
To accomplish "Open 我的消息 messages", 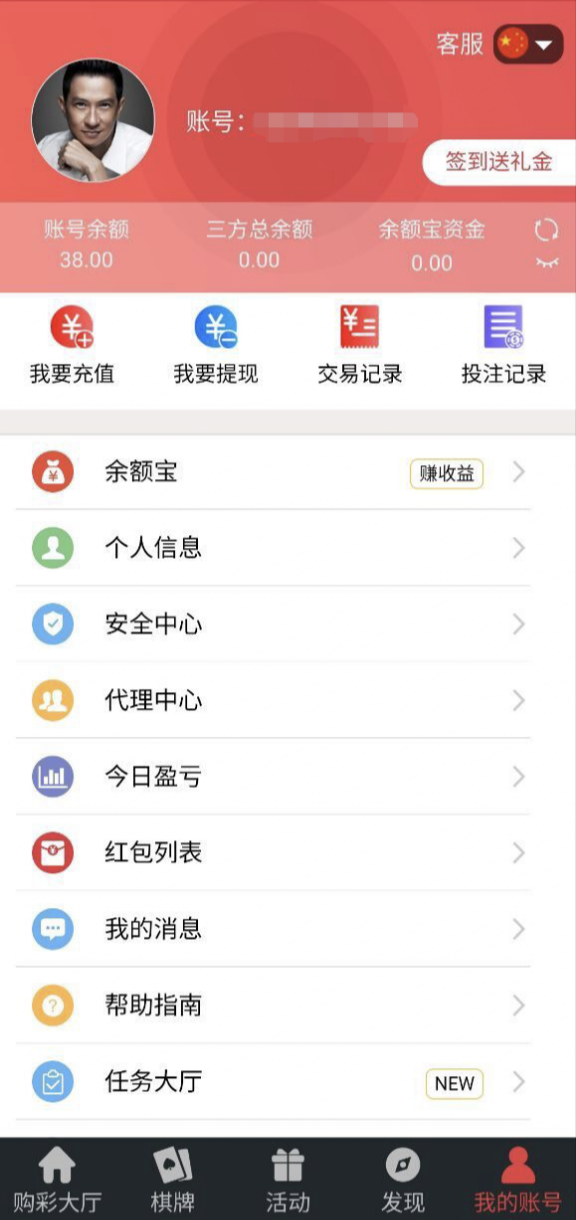I will (288, 928).
